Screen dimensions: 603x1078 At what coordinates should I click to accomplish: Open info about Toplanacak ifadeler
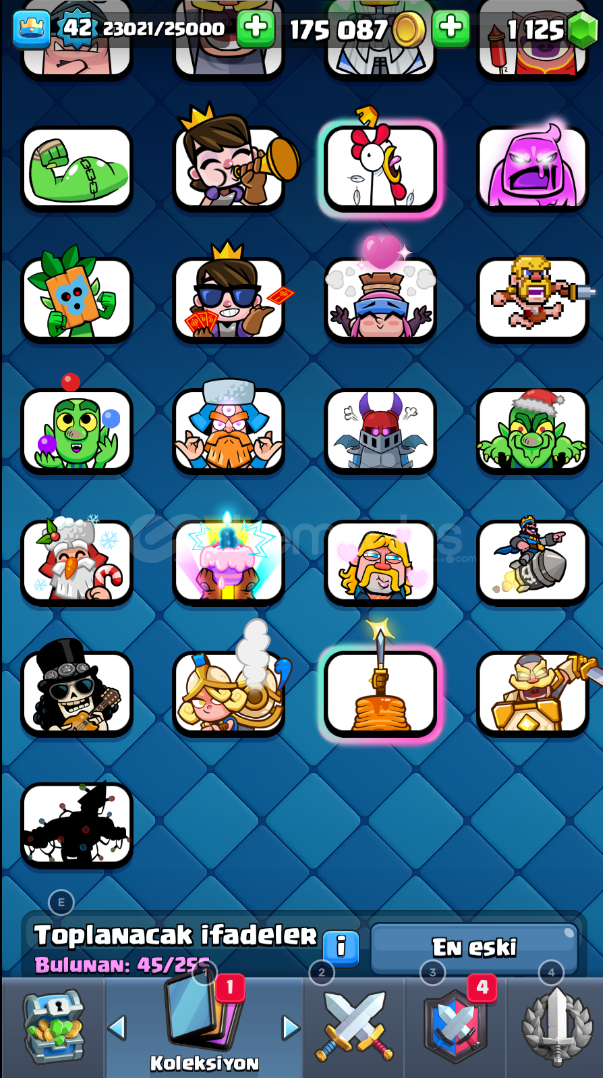pyautogui.click(x=341, y=945)
